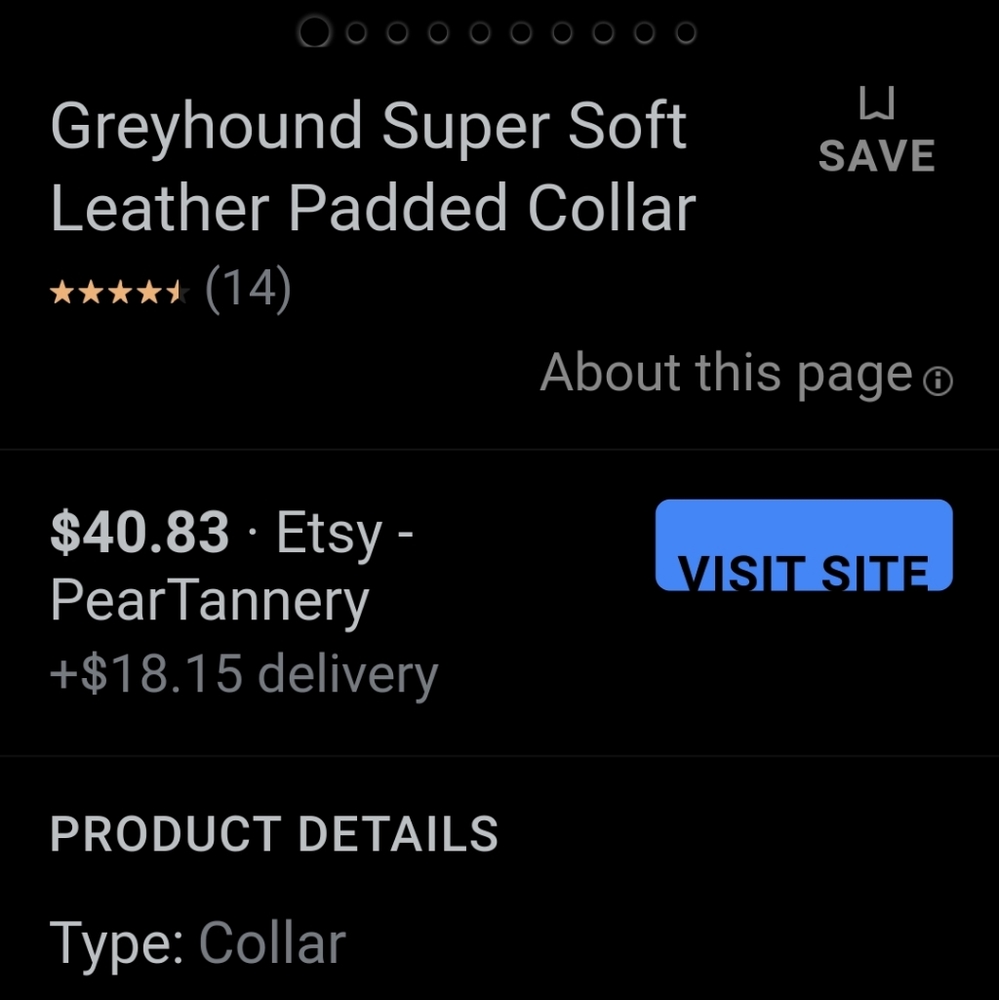Screen dimensions: 999x1000
Task: Click the VISIT SITE button
Action: click(x=803, y=545)
